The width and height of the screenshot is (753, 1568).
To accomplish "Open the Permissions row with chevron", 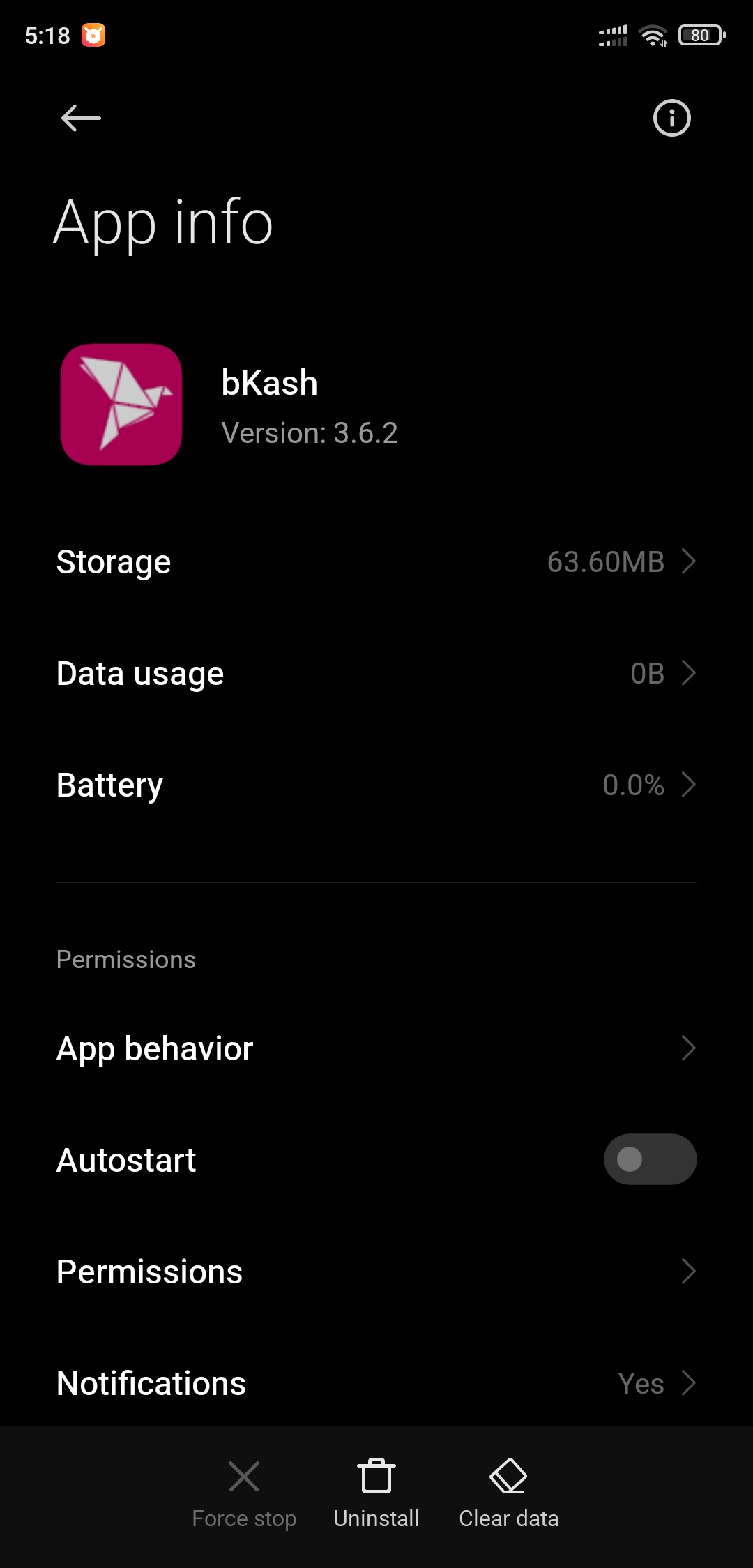I will [376, 1272].
